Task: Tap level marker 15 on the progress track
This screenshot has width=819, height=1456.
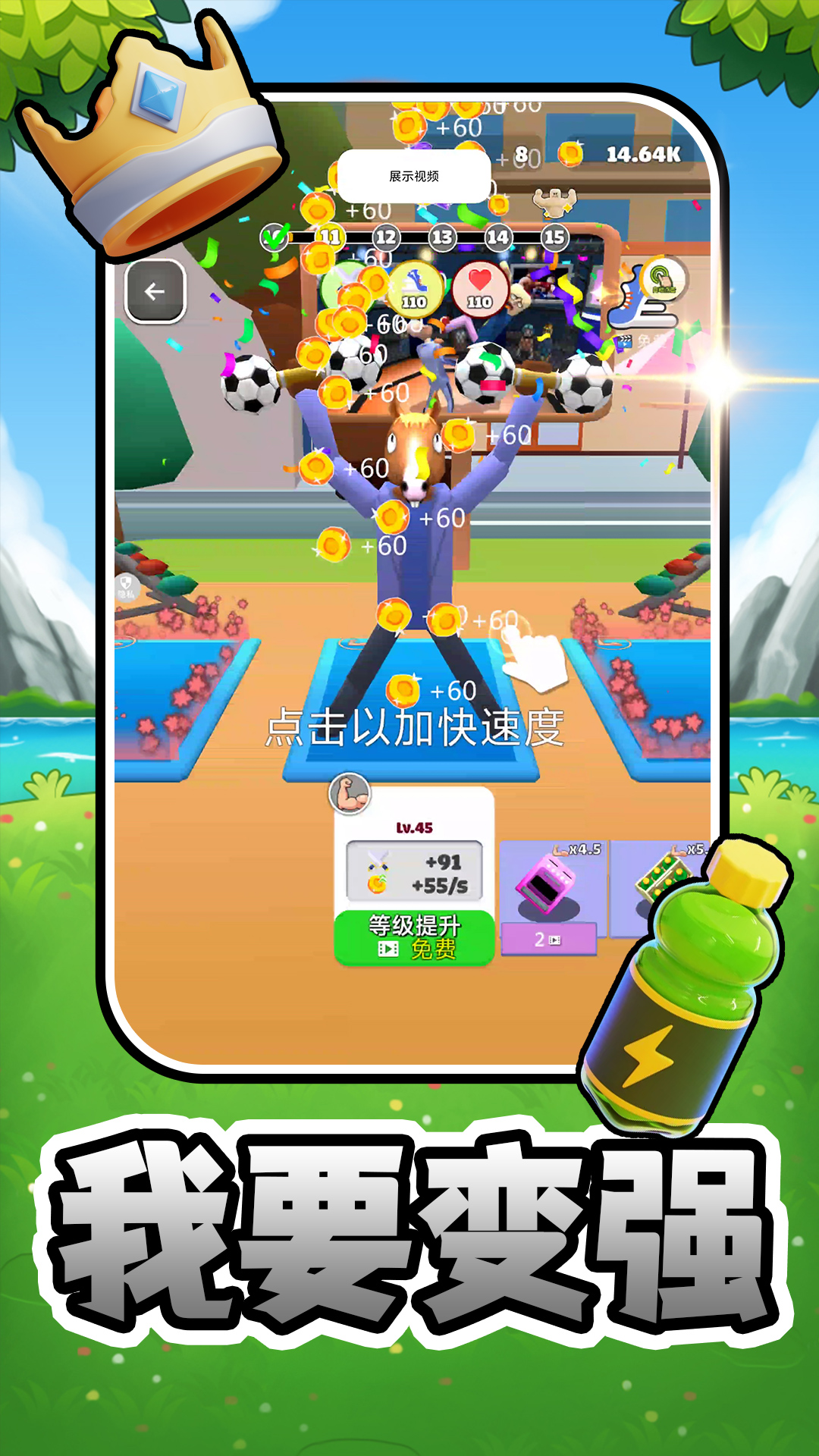Action: 553,237
